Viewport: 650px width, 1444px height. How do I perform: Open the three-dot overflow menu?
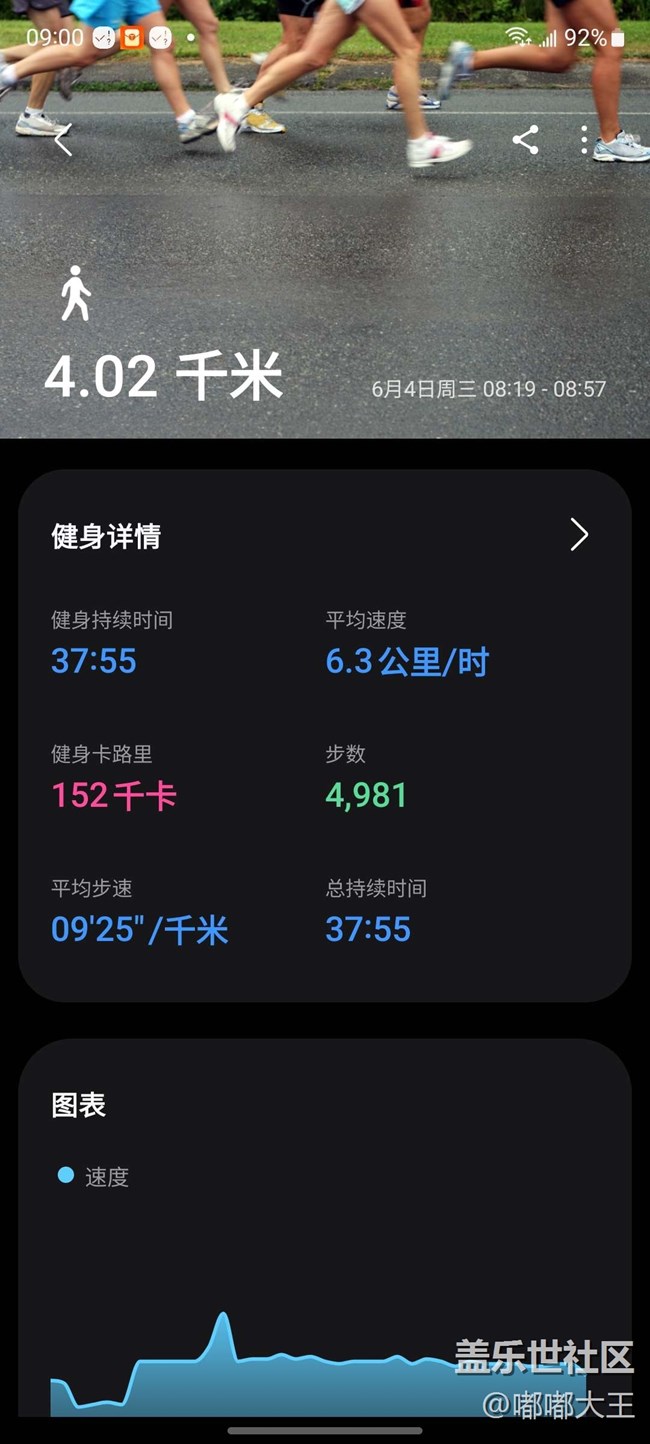(584, 140)
